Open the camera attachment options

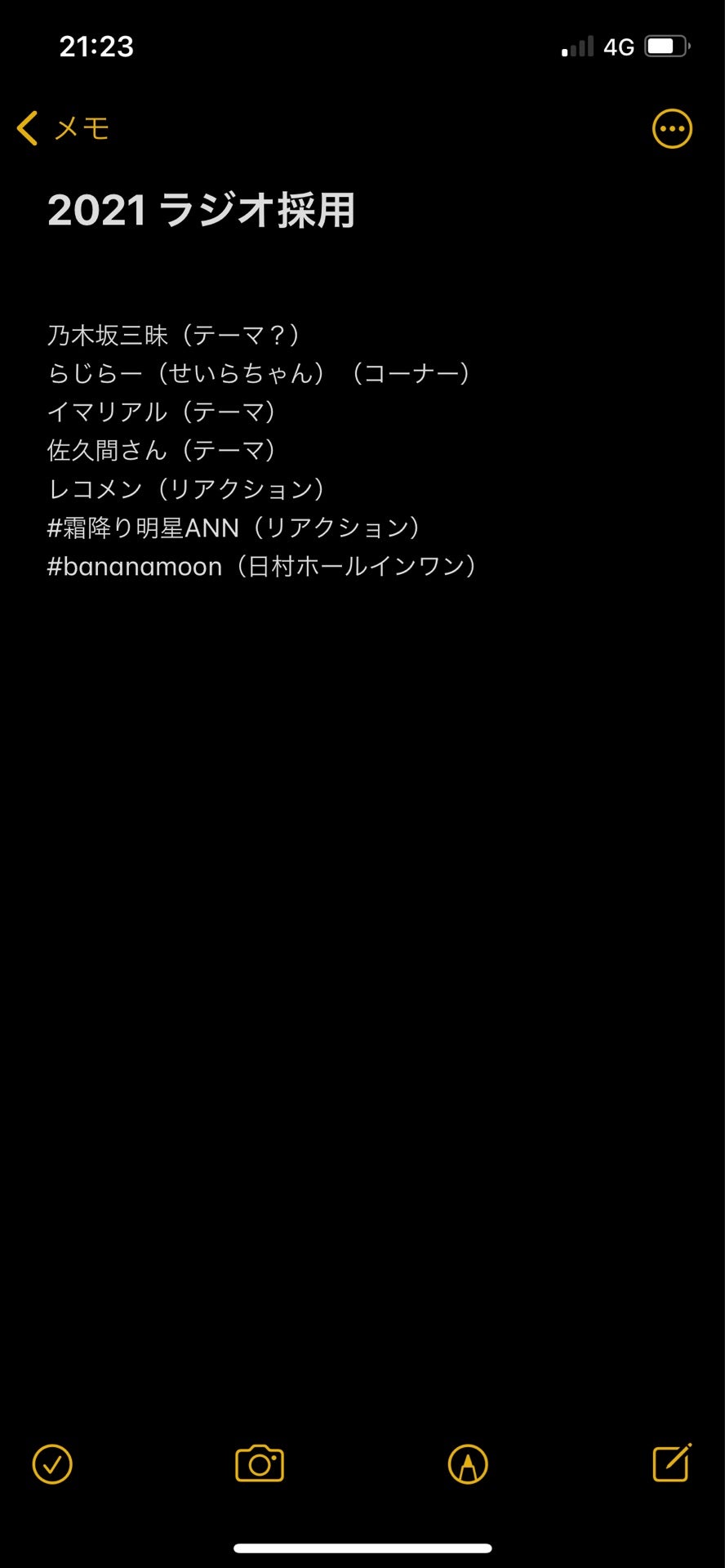coord(260,1463)
